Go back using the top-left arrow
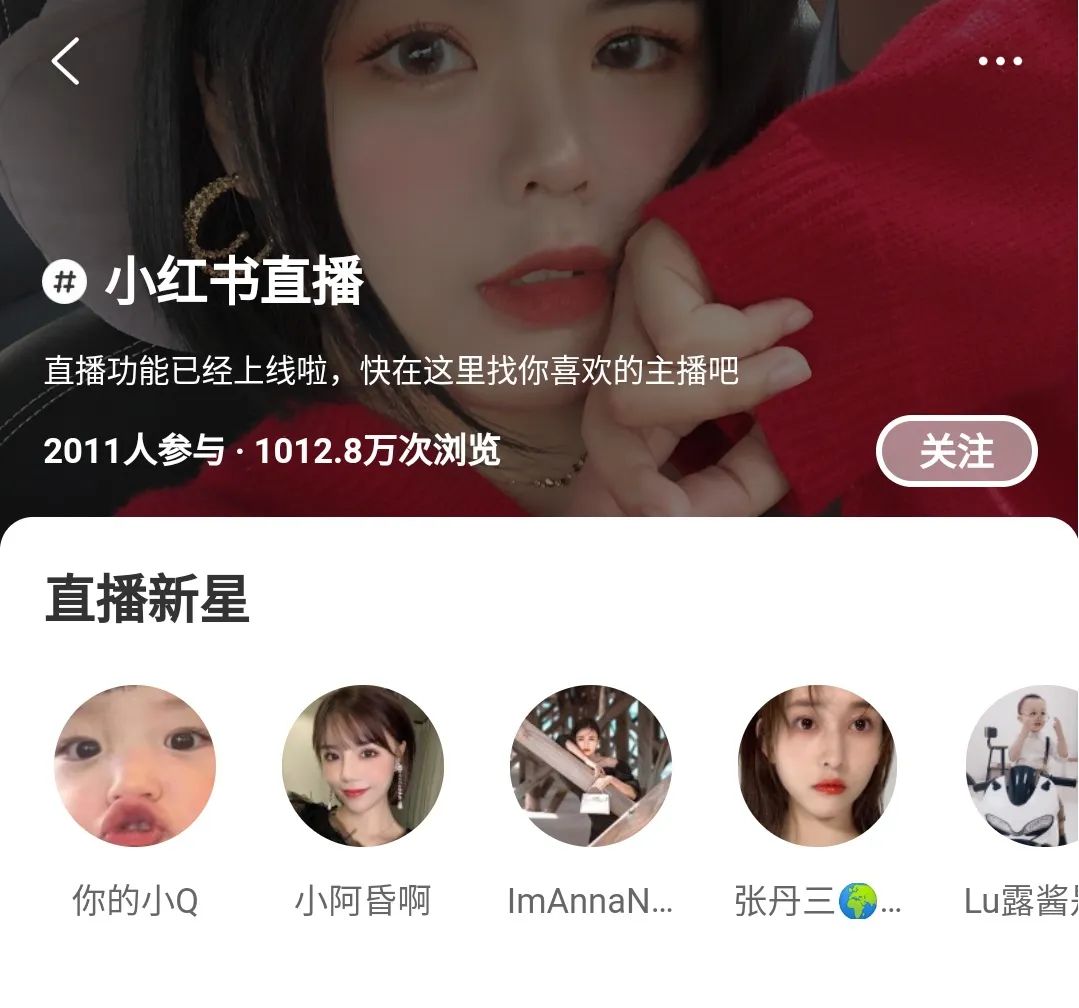This screenshot has height=1008, width=1079. (x=66, y=61)
